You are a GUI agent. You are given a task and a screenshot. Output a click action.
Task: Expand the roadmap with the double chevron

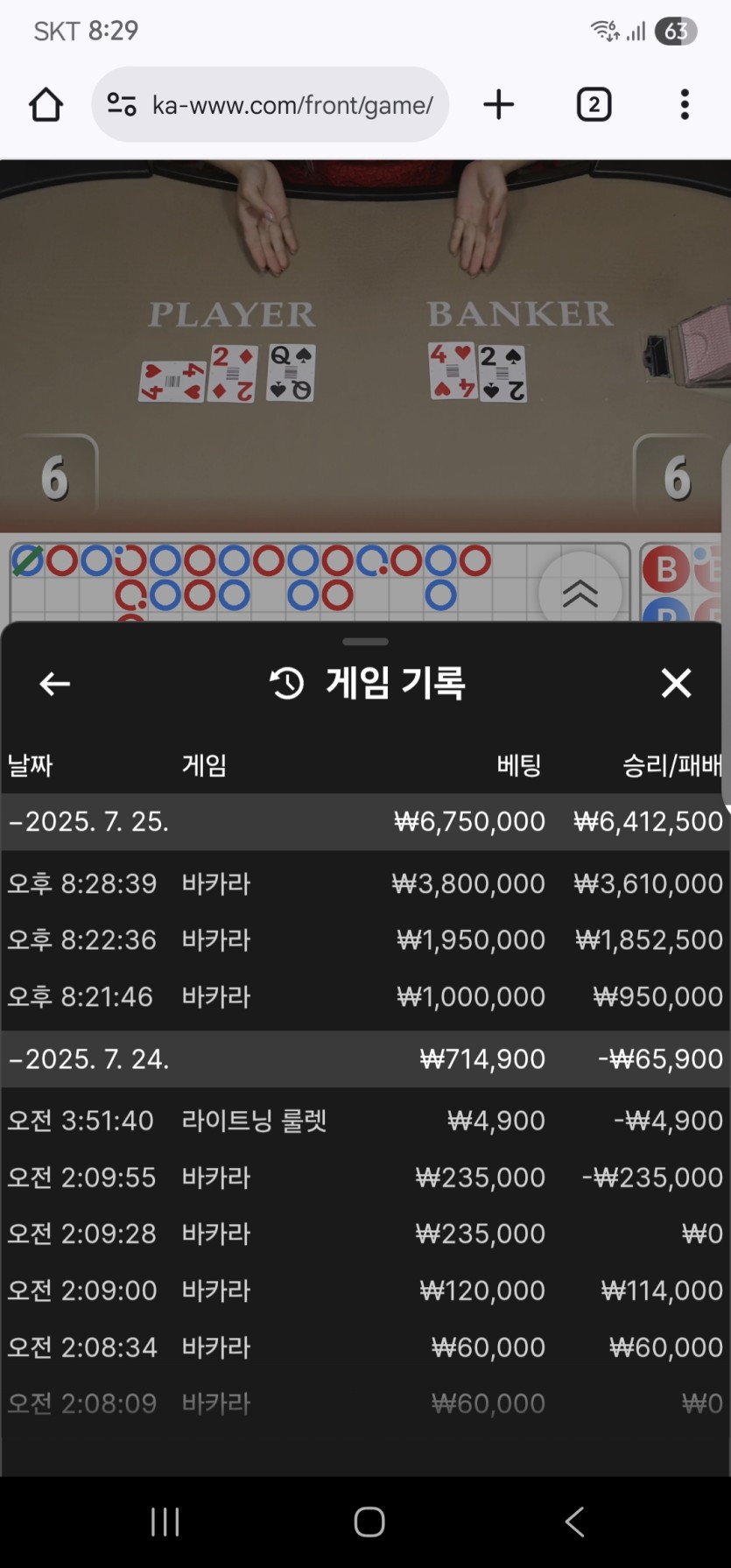click(x=580, y=593)
